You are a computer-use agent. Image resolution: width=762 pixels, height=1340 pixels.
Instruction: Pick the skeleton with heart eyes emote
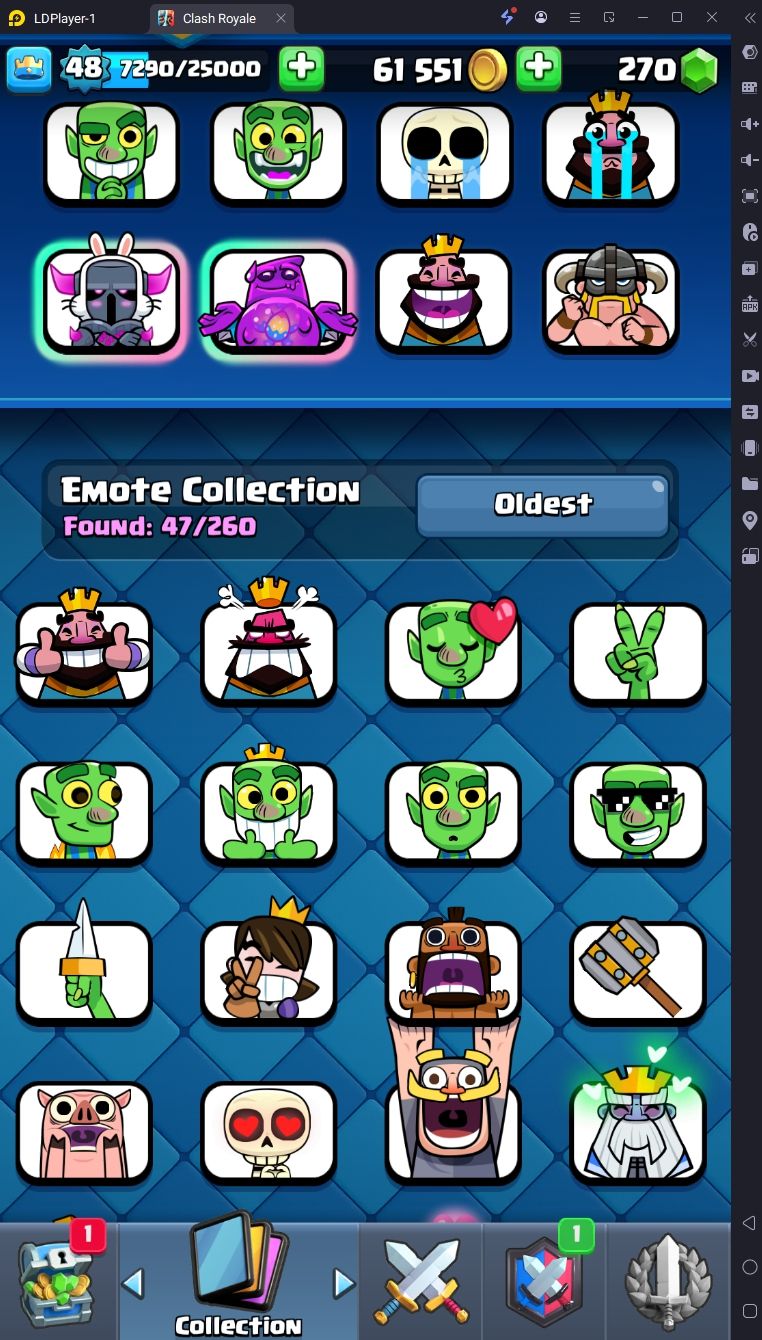point(268,1131)
